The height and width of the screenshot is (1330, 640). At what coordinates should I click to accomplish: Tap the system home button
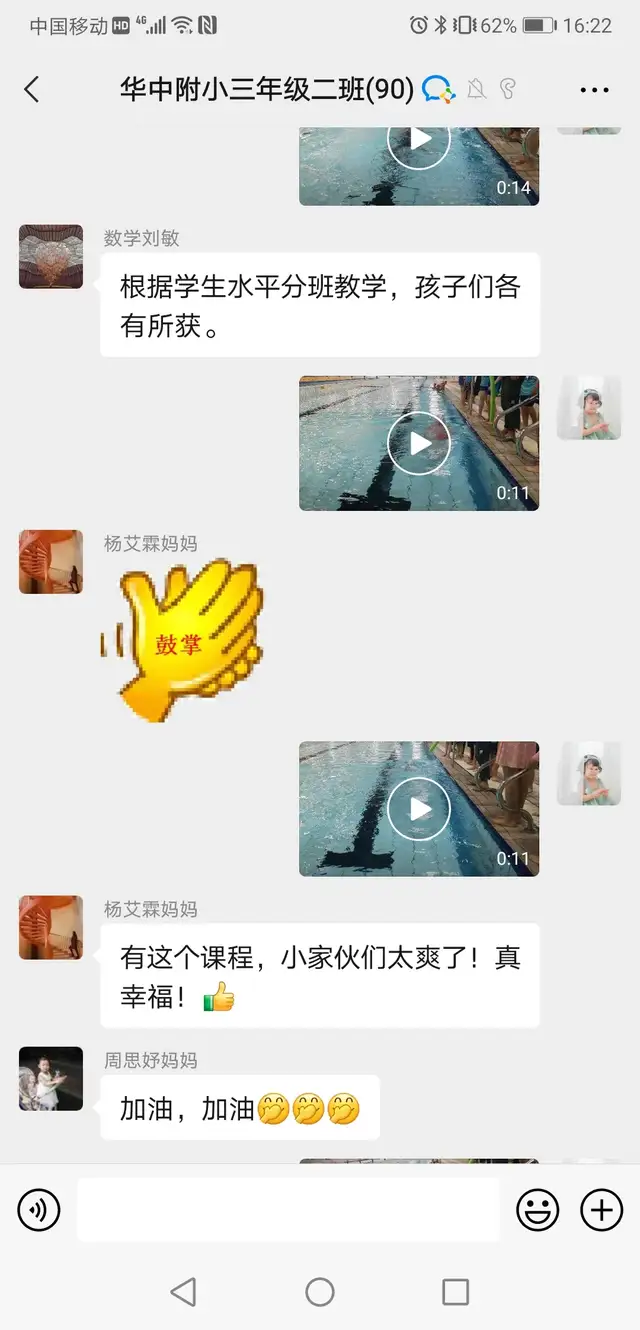[x=320, y=1292]
